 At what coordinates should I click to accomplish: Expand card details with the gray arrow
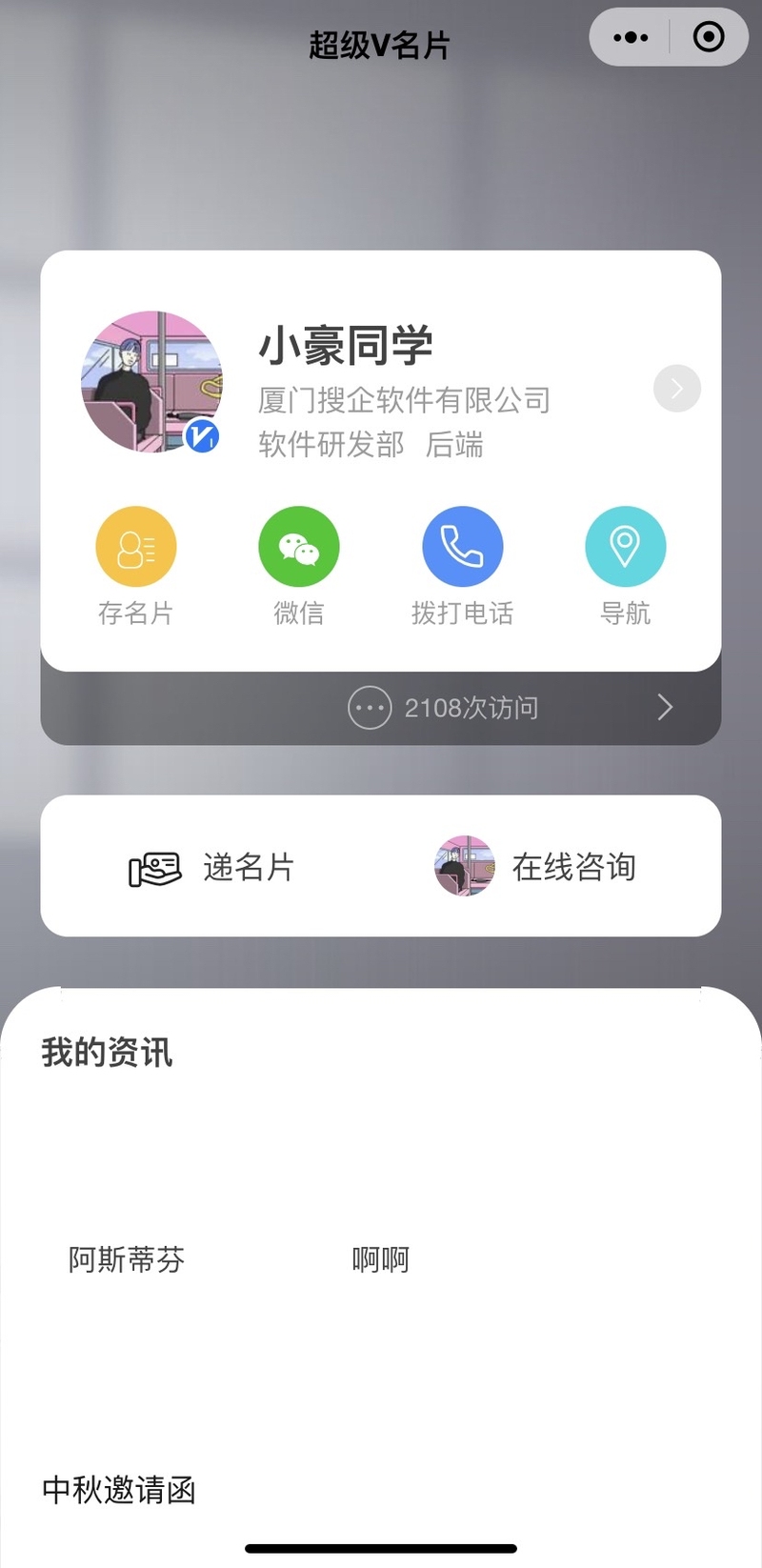pos(676,389)
